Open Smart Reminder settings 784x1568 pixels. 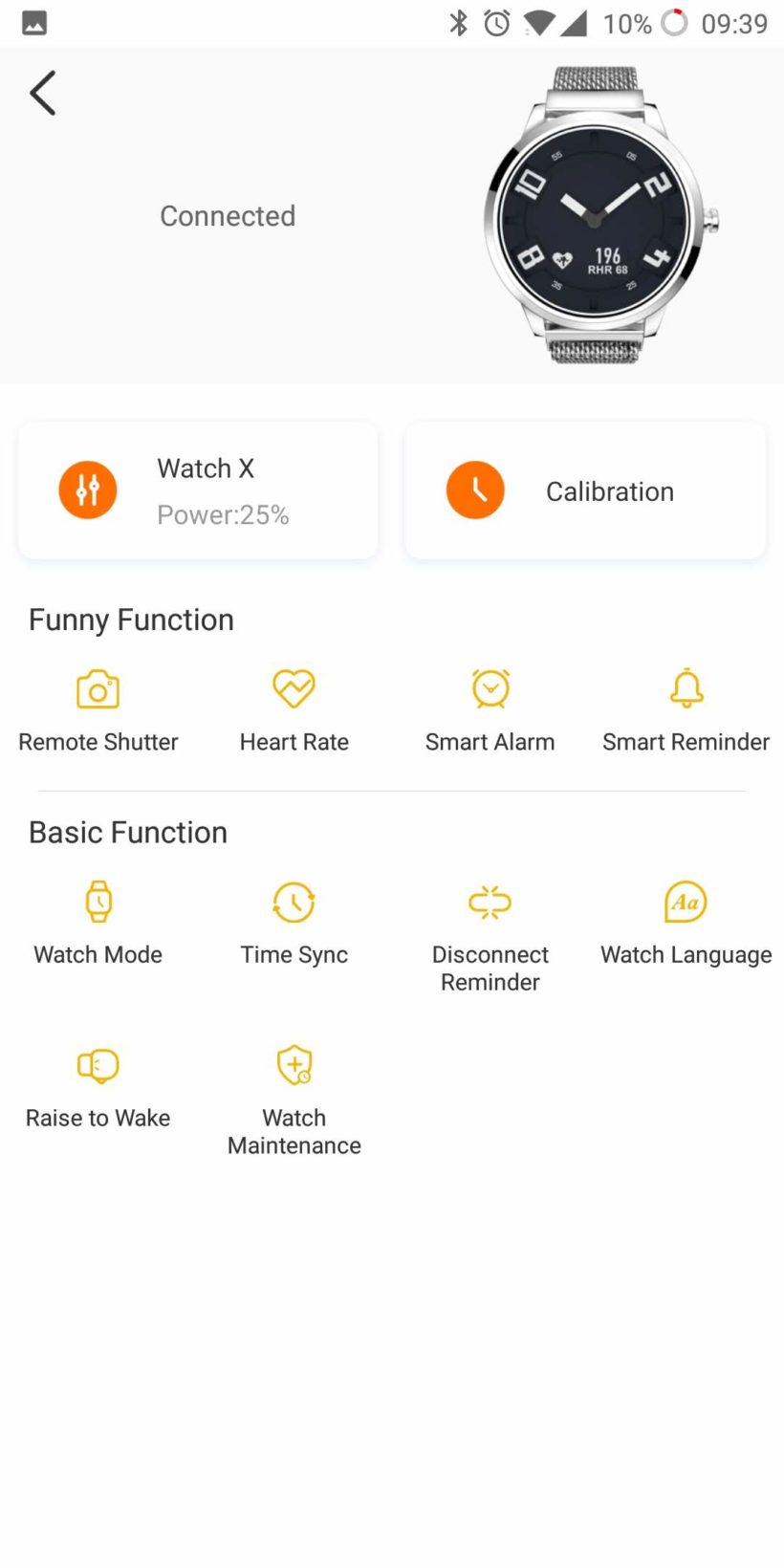click(x=686, y=710)
